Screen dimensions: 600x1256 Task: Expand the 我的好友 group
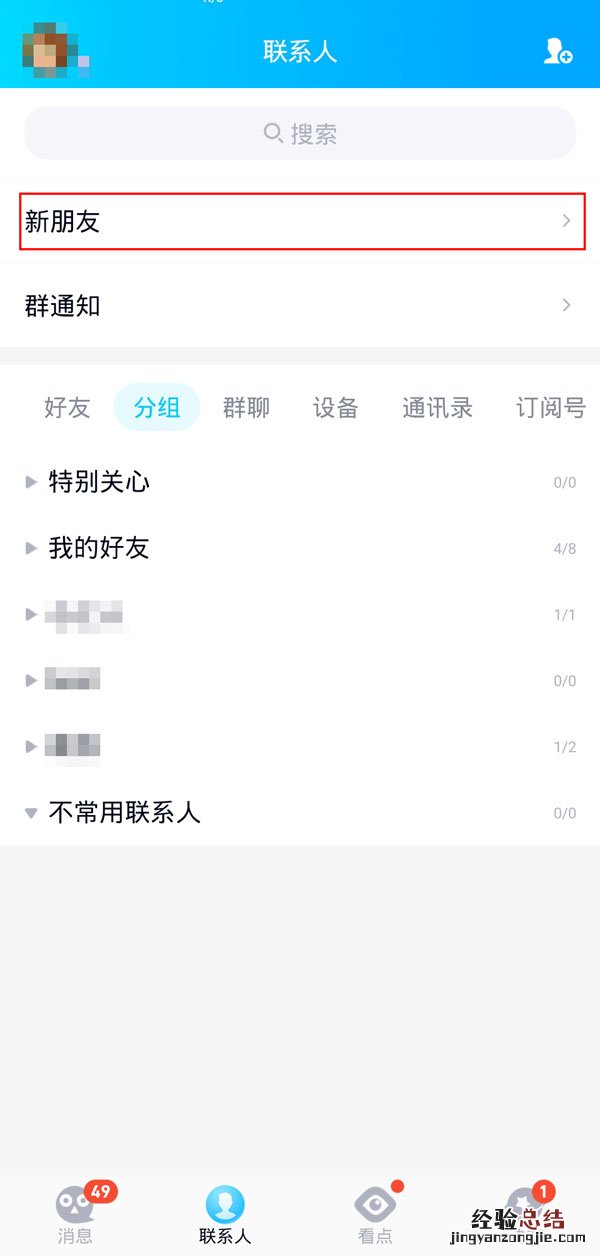point(98,548)
